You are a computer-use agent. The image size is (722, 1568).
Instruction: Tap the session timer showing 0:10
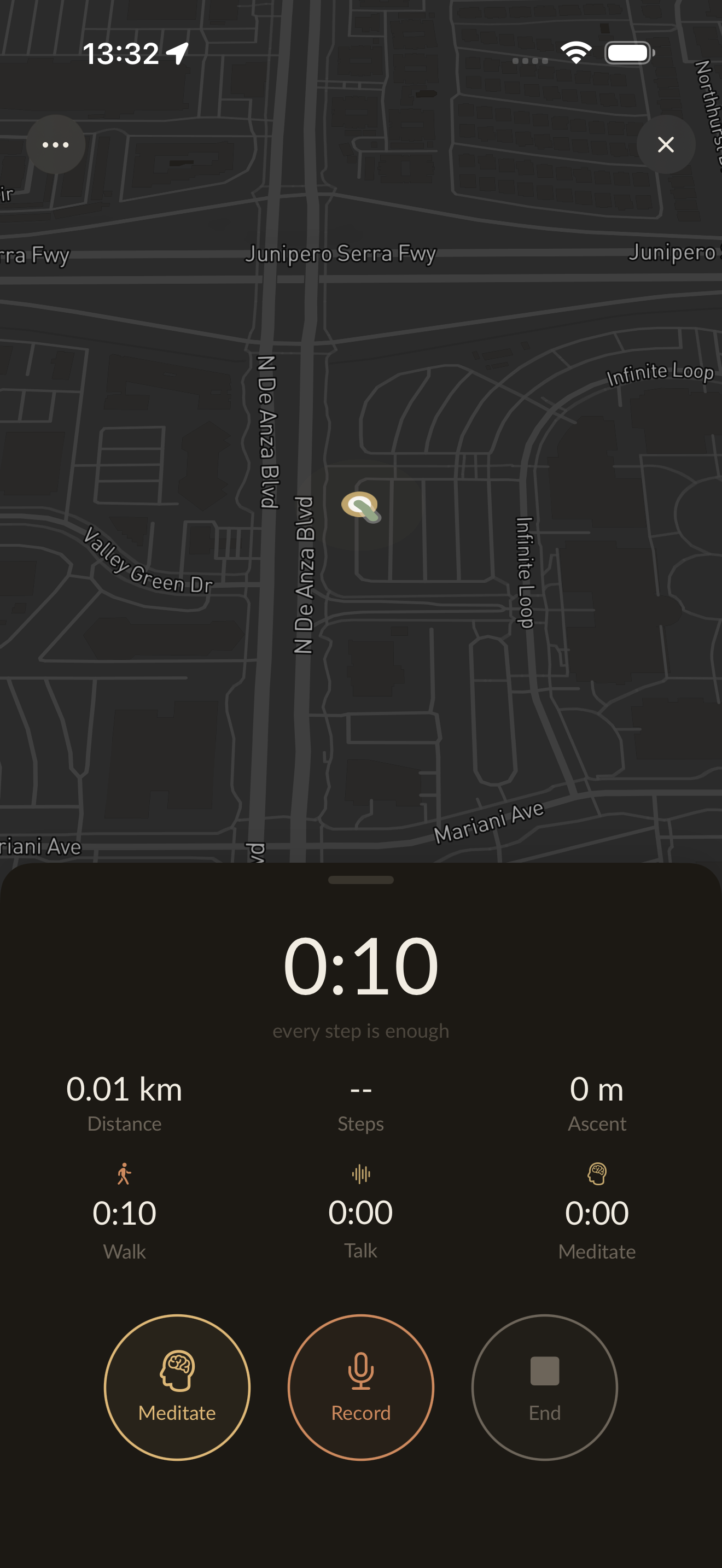[361, 968]
